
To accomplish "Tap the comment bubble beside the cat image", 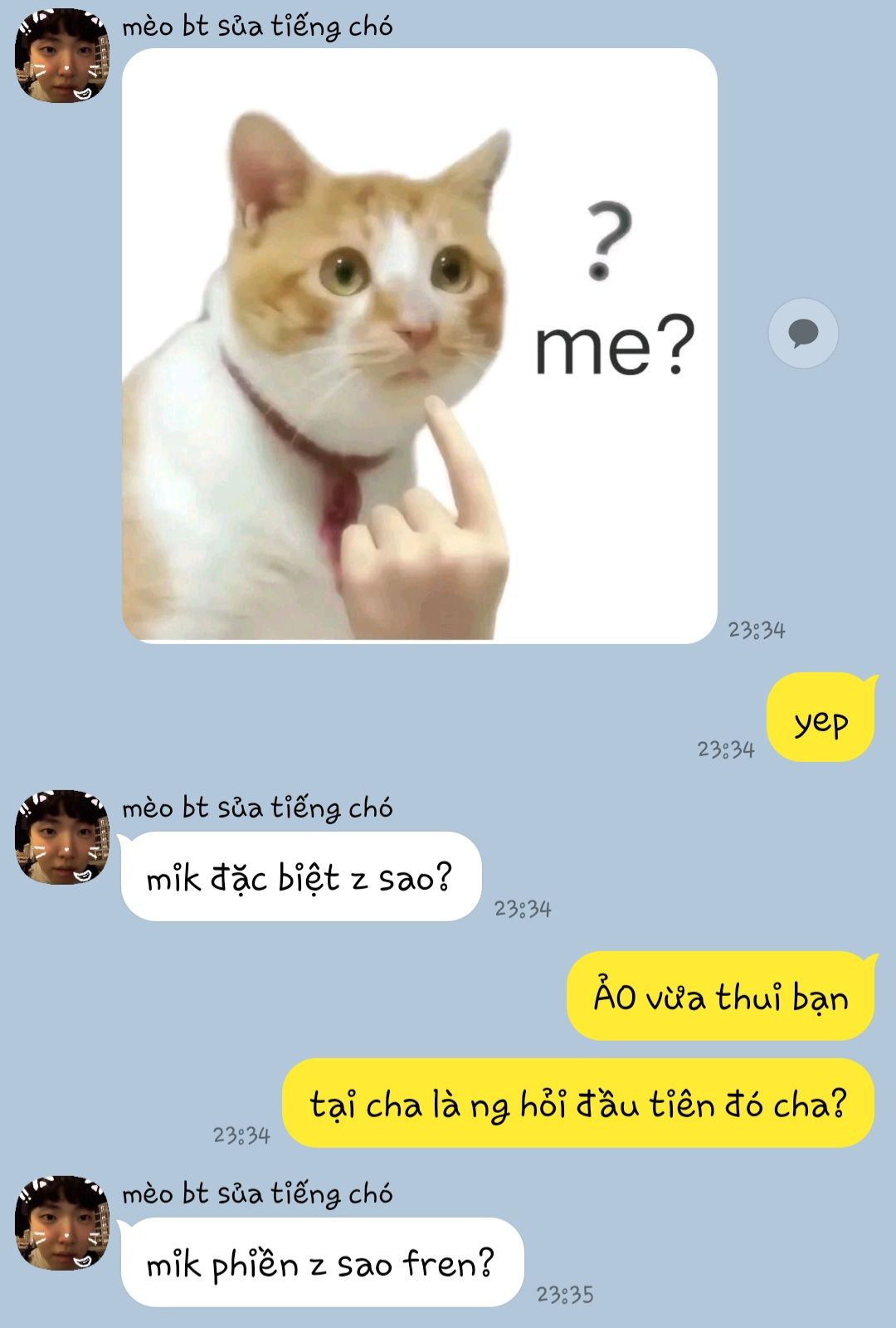I will 803,334.
